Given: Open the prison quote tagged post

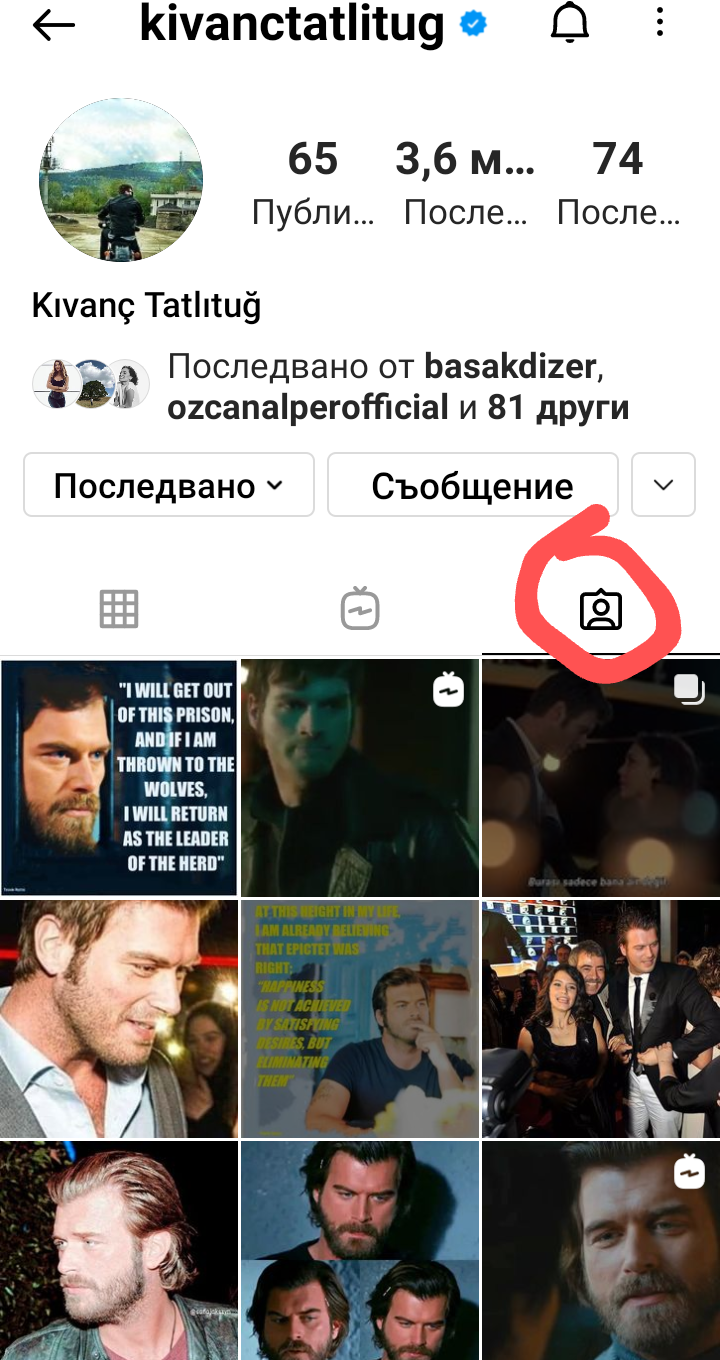Looking at the screenshot, I should click(119, 778).
